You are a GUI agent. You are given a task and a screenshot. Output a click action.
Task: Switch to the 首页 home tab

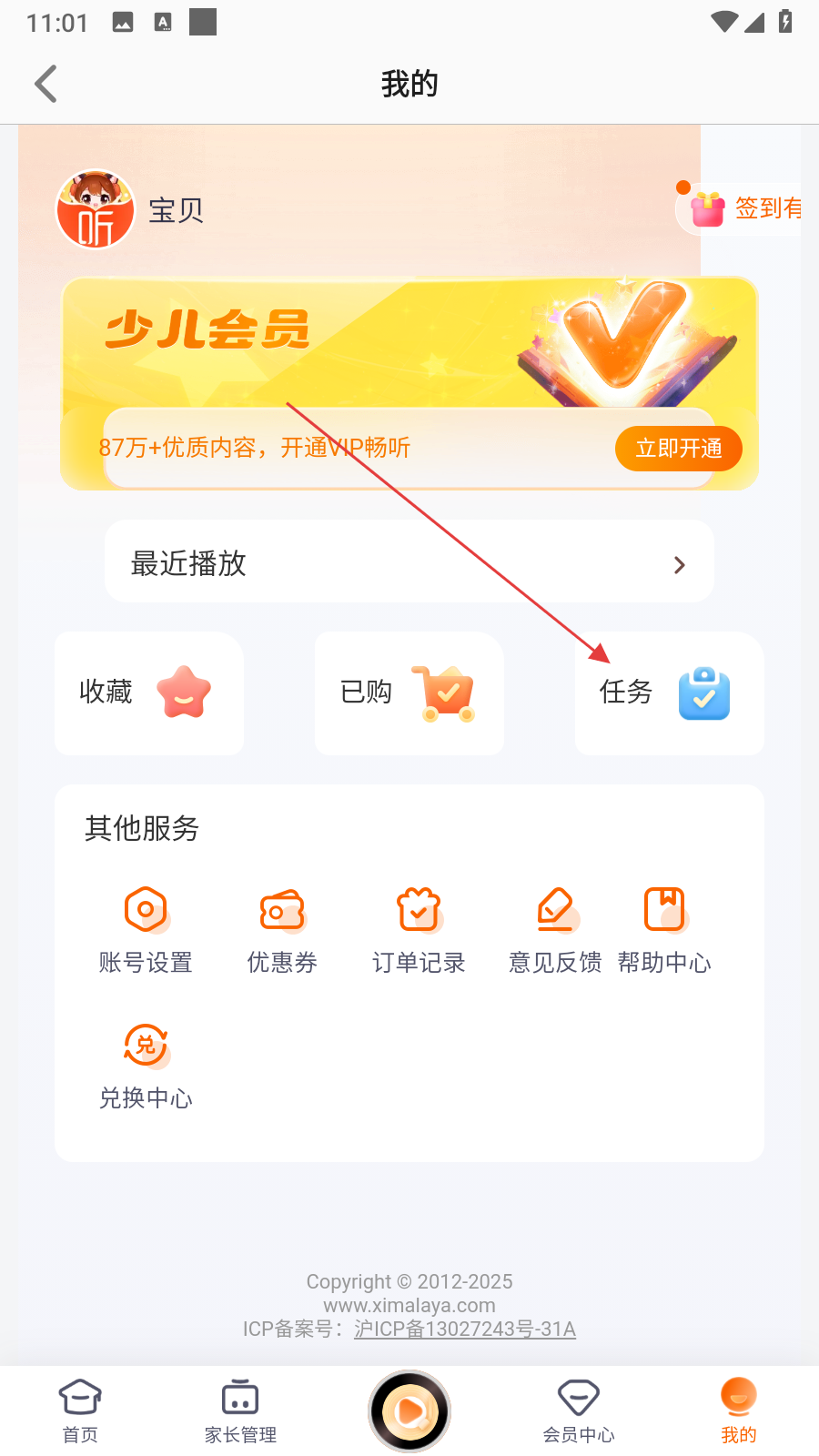click(x=80, y=1410)
